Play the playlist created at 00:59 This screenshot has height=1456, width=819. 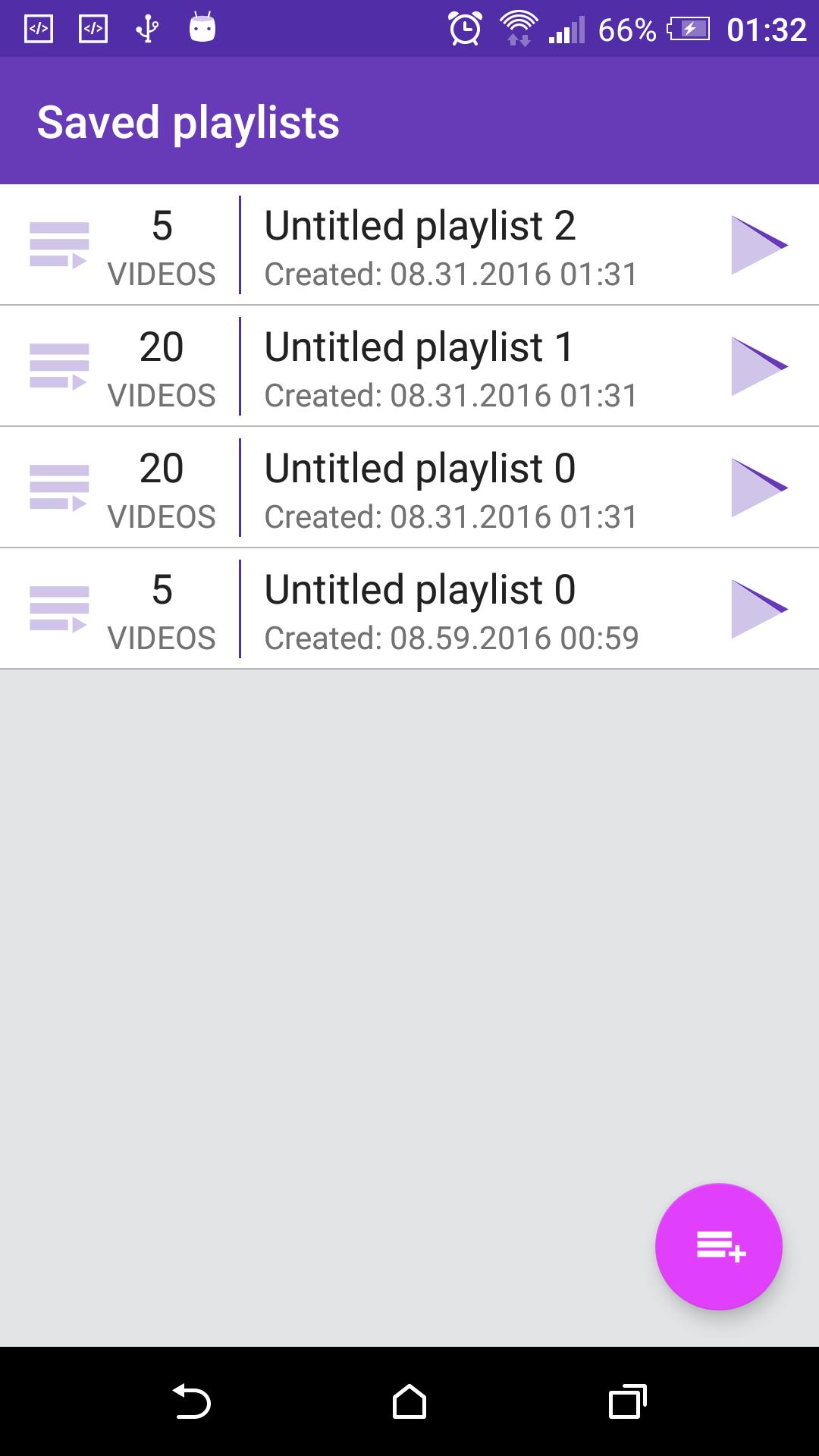point(759,609)
